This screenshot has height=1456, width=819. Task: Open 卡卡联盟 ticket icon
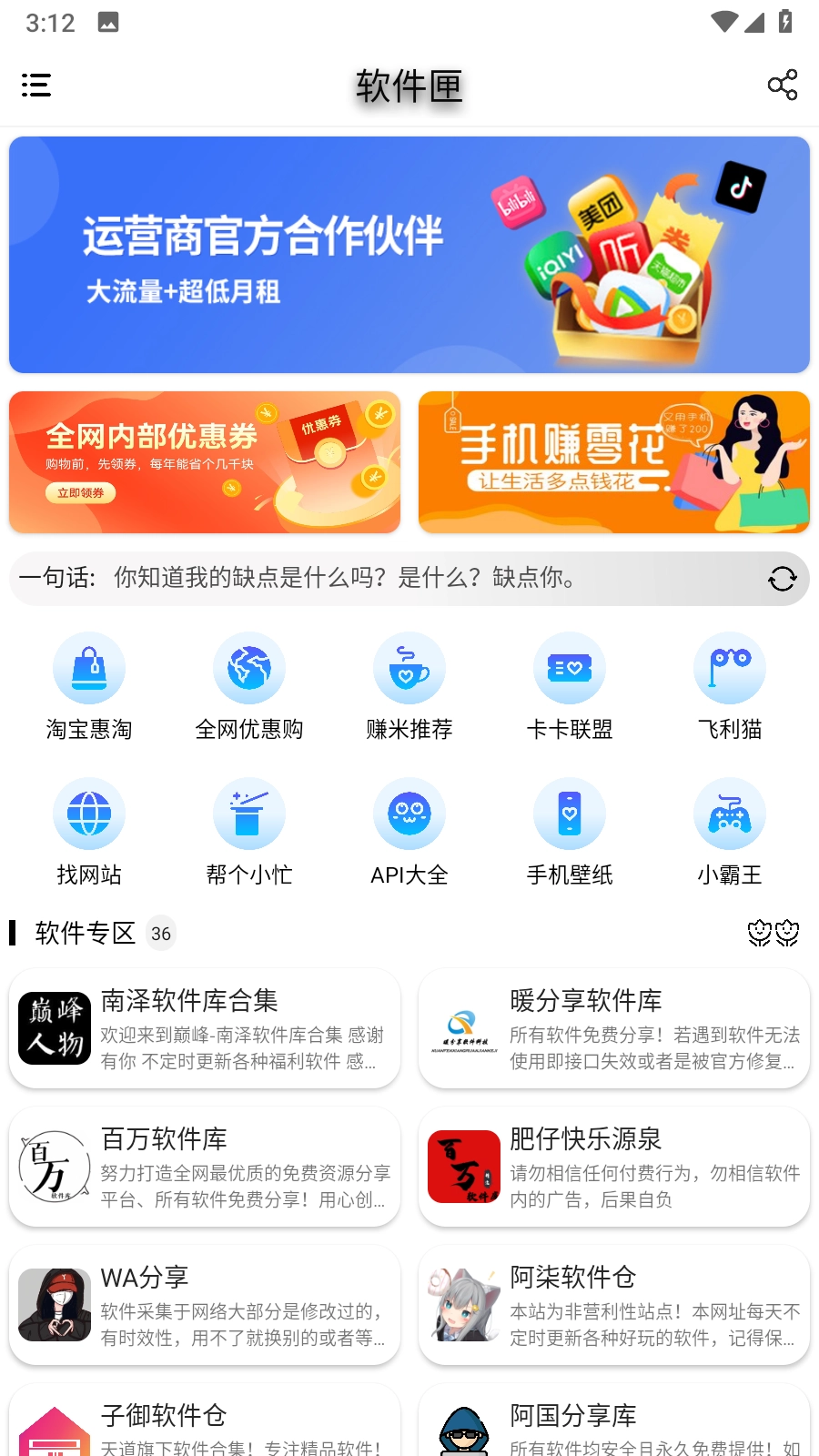569,668
